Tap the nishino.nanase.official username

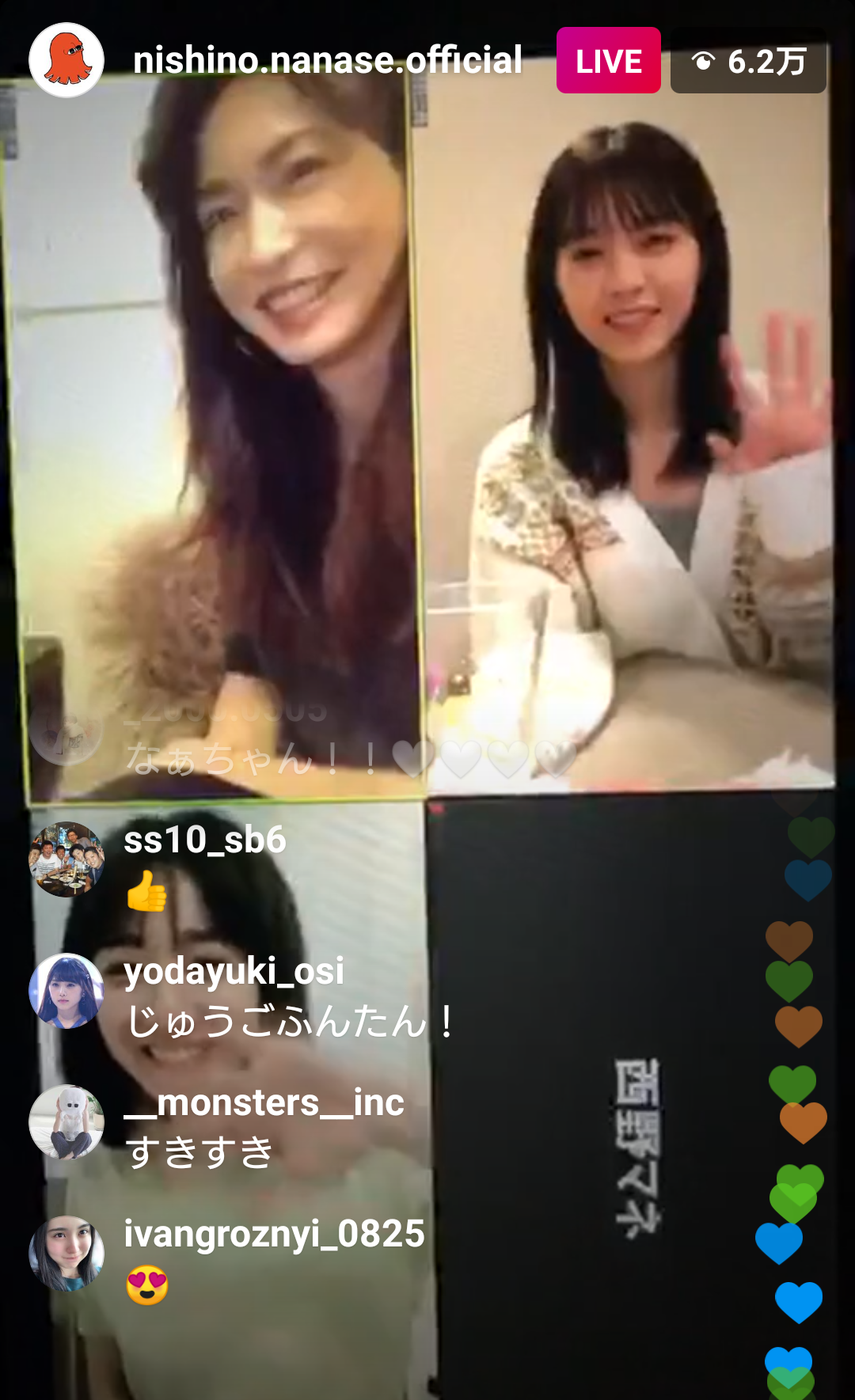327,60
